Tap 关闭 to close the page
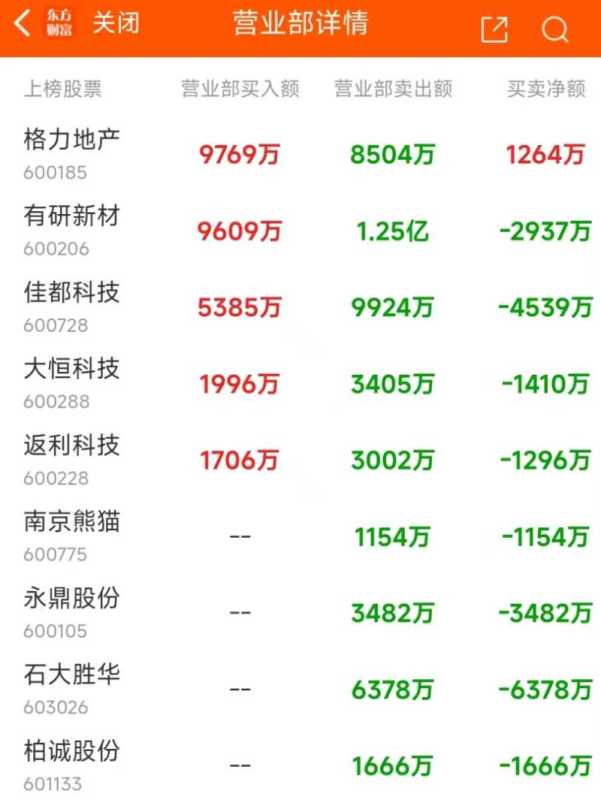The width and height of the screenshot is (601, 800). (115, 25)
